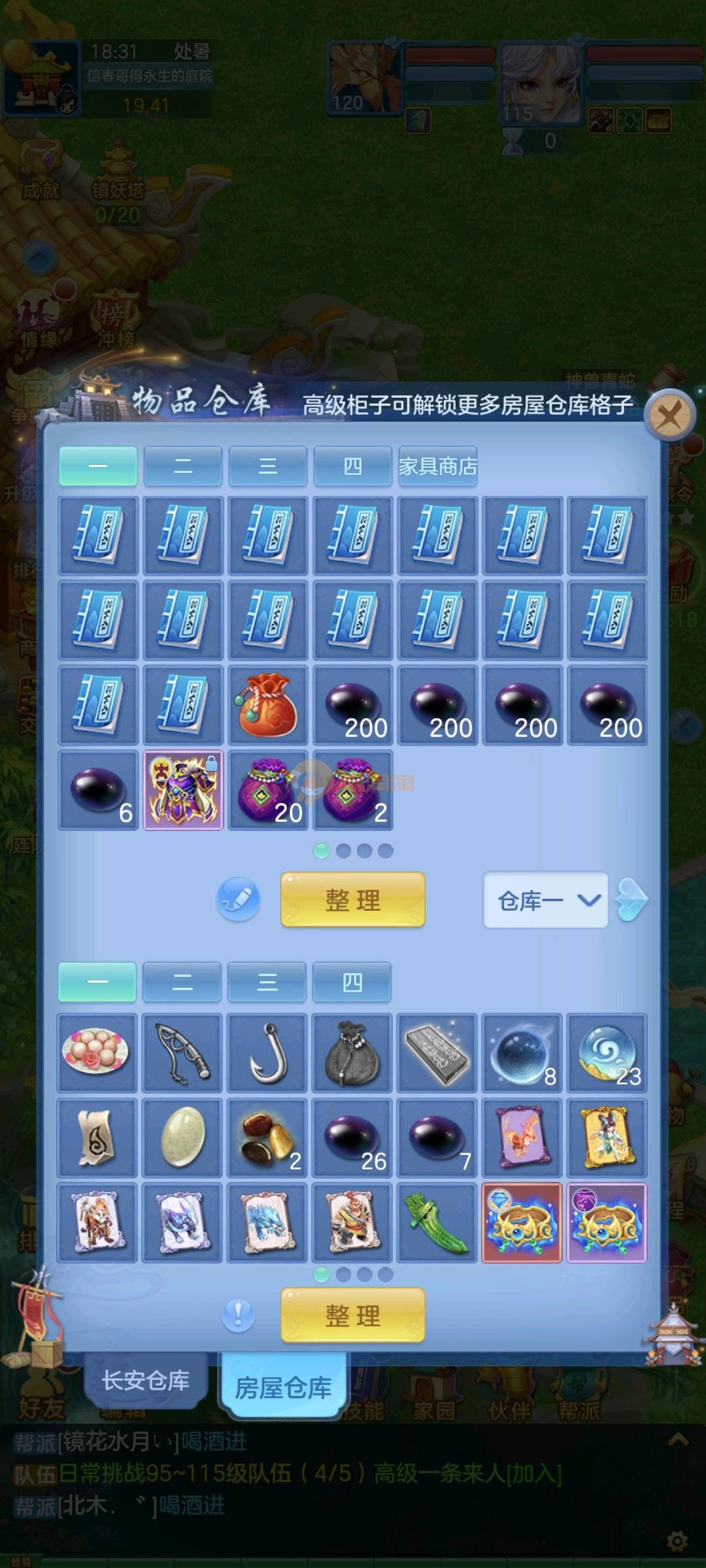Switch warehouse to page 四

tap(353, 466)
